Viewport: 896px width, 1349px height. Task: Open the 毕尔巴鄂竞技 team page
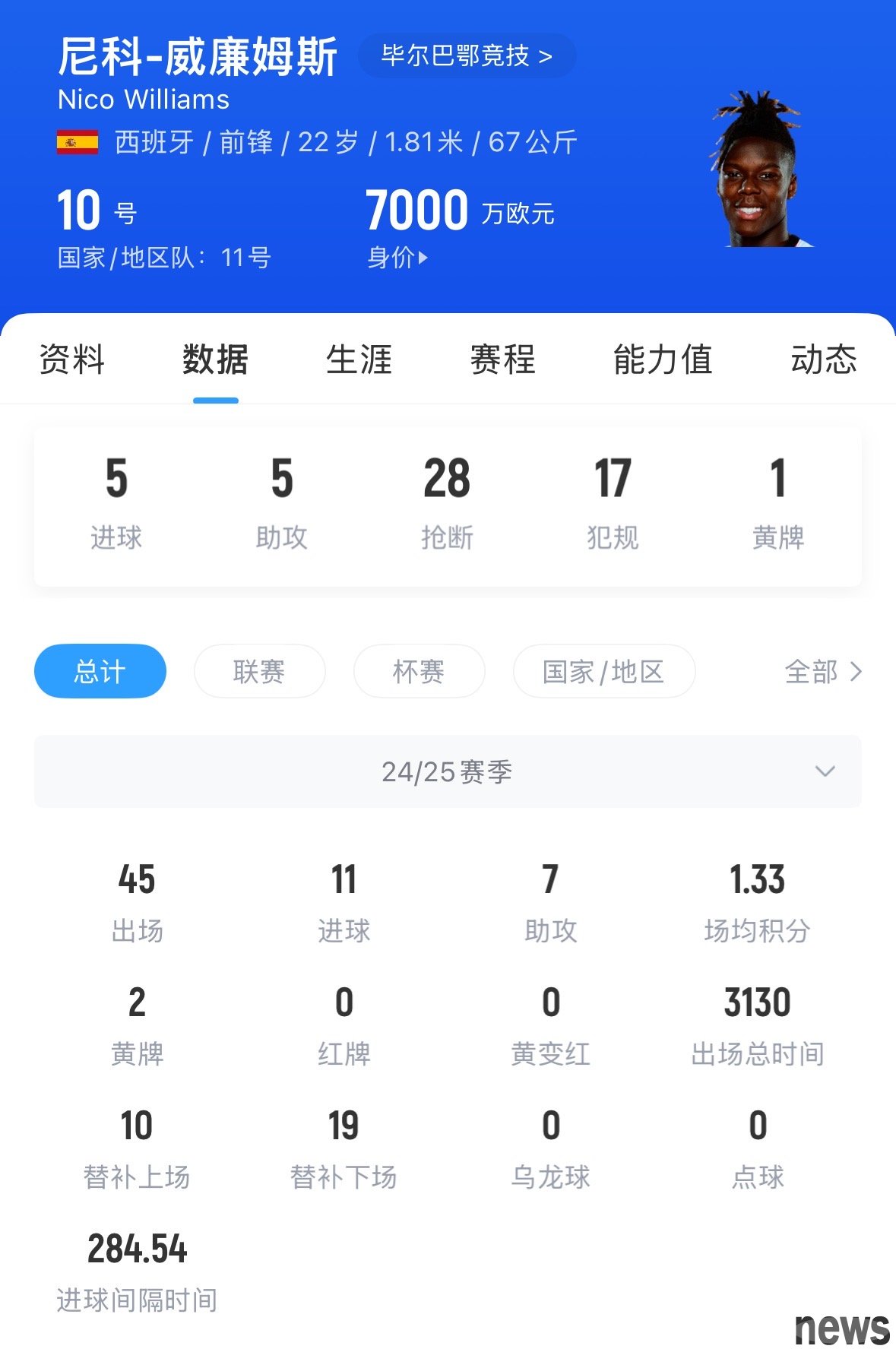point(467,55)
